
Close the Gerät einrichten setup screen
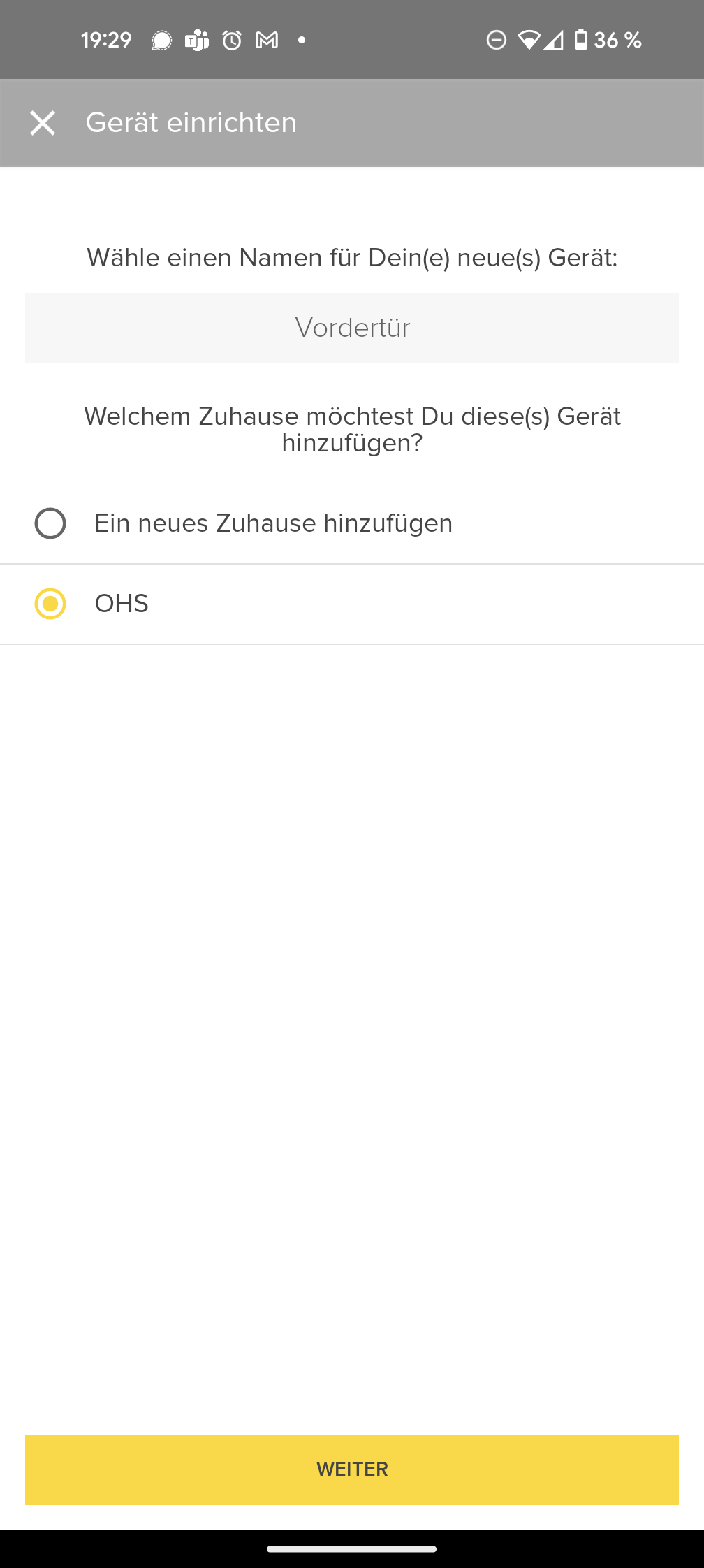43,123
